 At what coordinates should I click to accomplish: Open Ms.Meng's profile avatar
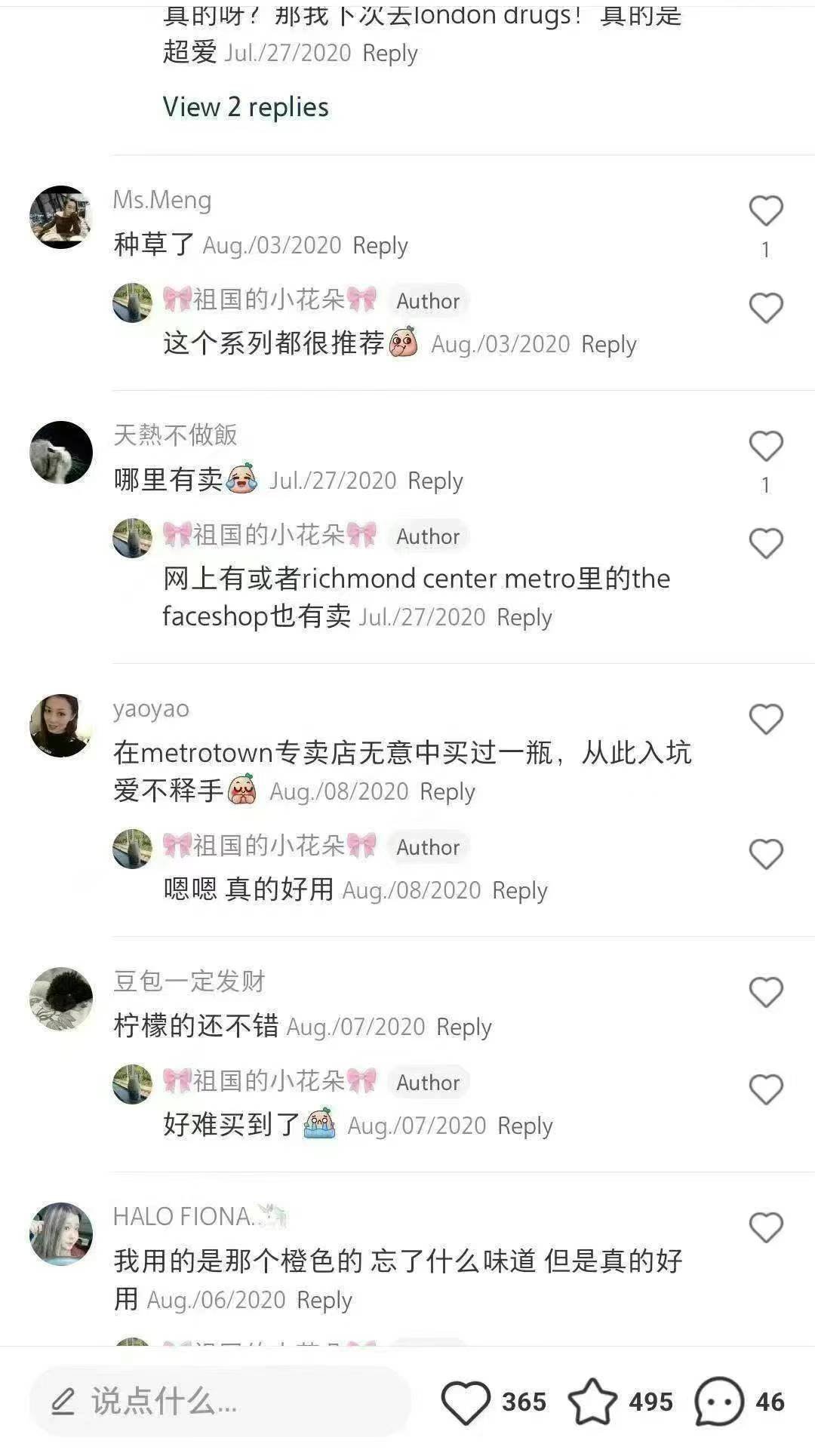coord(60,217)
